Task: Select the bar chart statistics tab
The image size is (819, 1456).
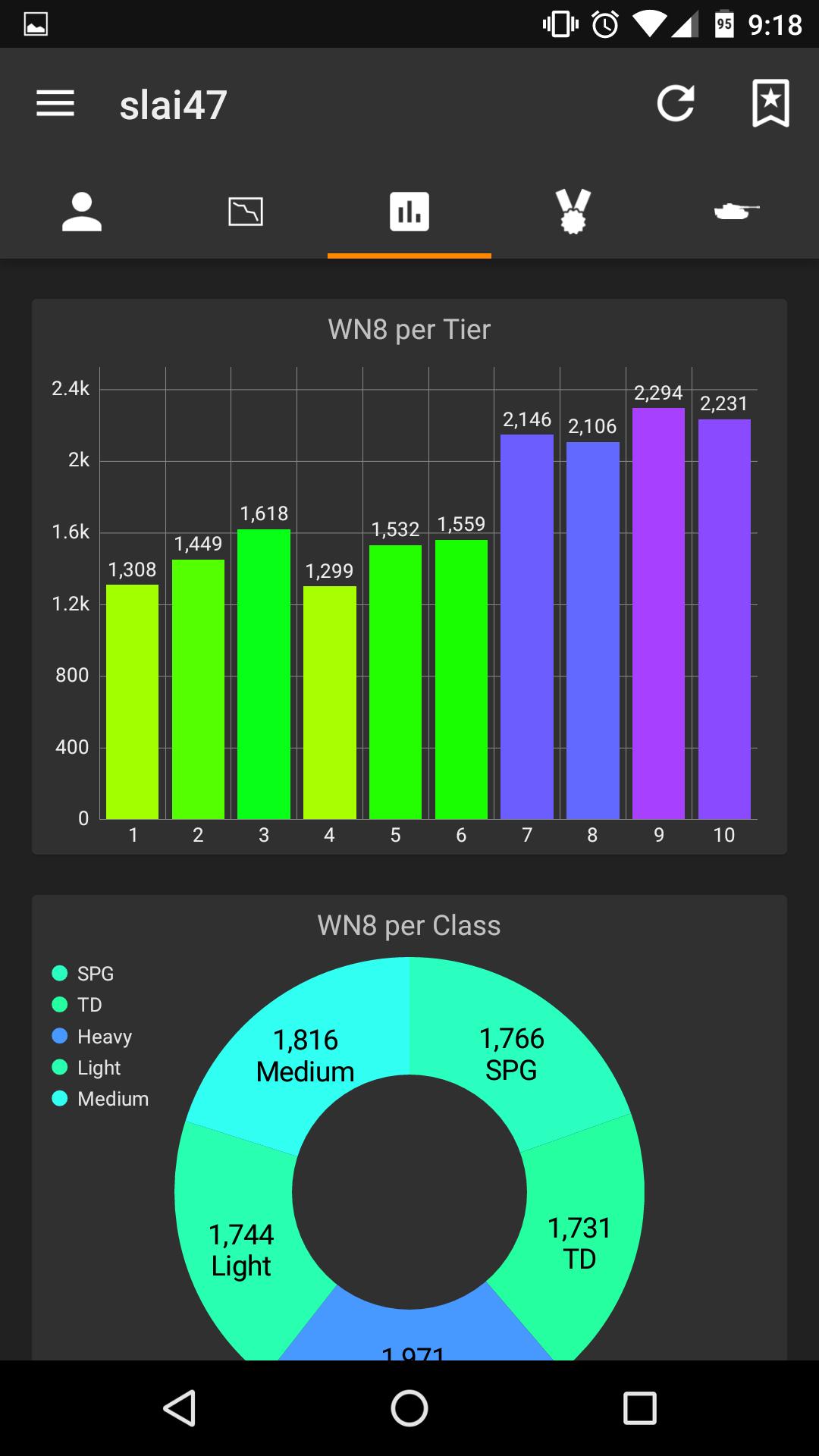Action: pyautogui.click(x=409, y=212)
